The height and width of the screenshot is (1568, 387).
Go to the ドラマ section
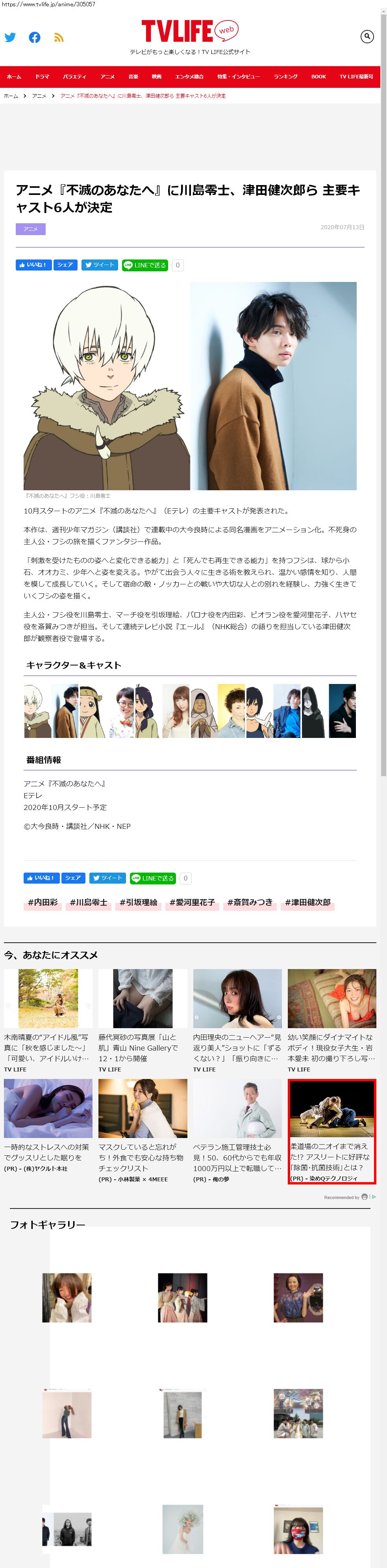42,77
